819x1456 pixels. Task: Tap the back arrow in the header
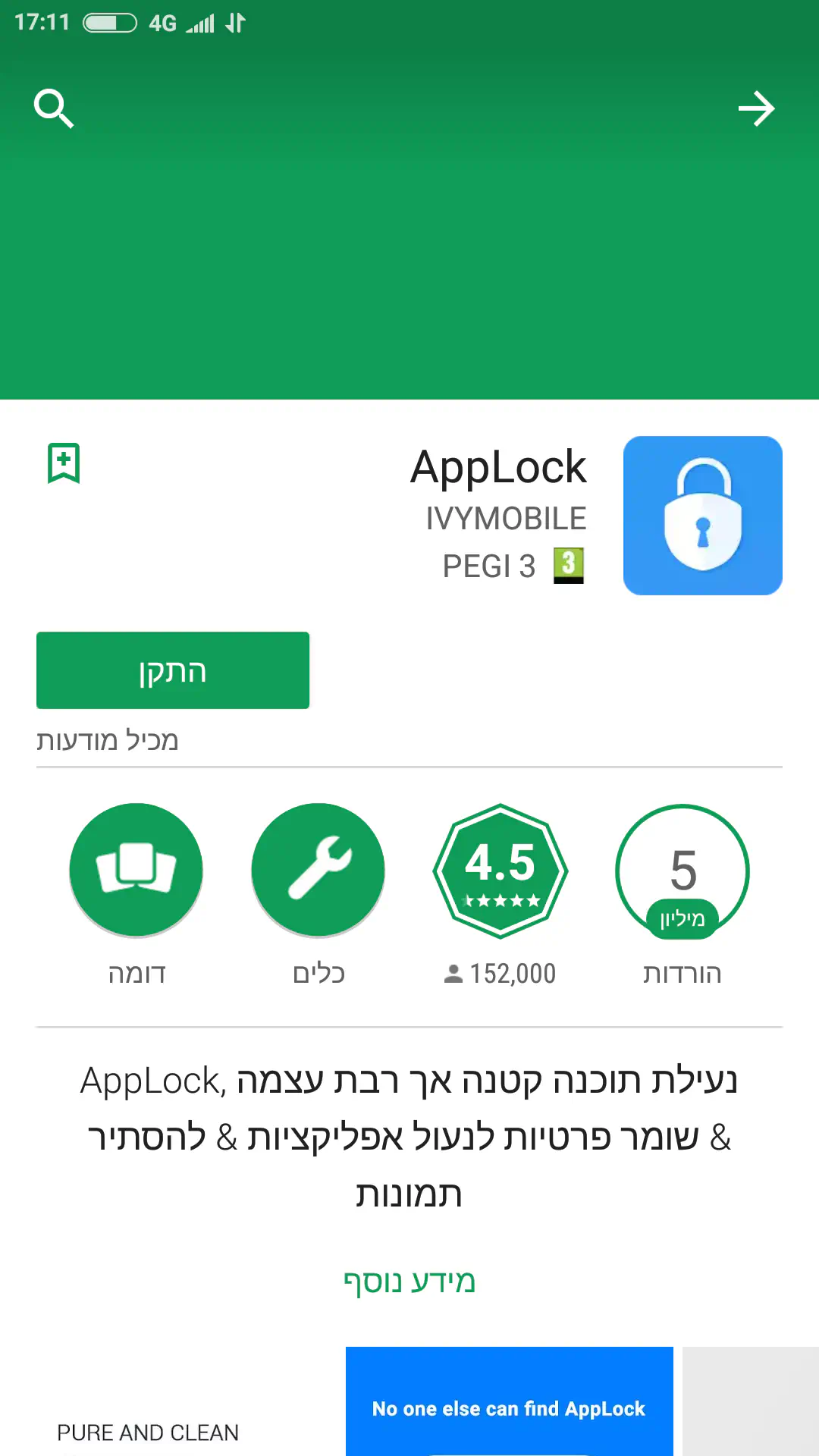tap(756, 108)
